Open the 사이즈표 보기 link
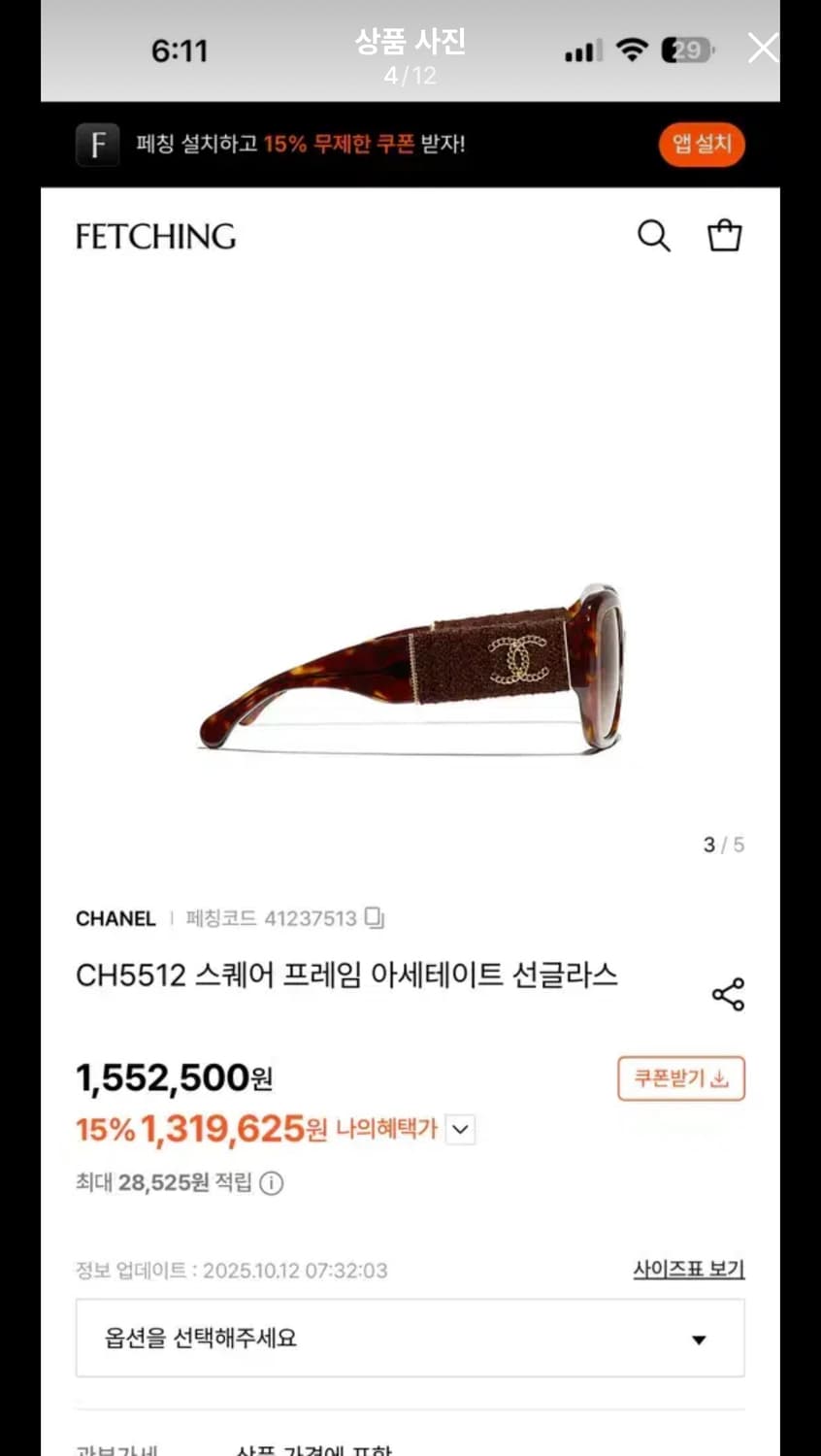The height and width of the screenshot is (1456, 821). [x=688, y=1270]
